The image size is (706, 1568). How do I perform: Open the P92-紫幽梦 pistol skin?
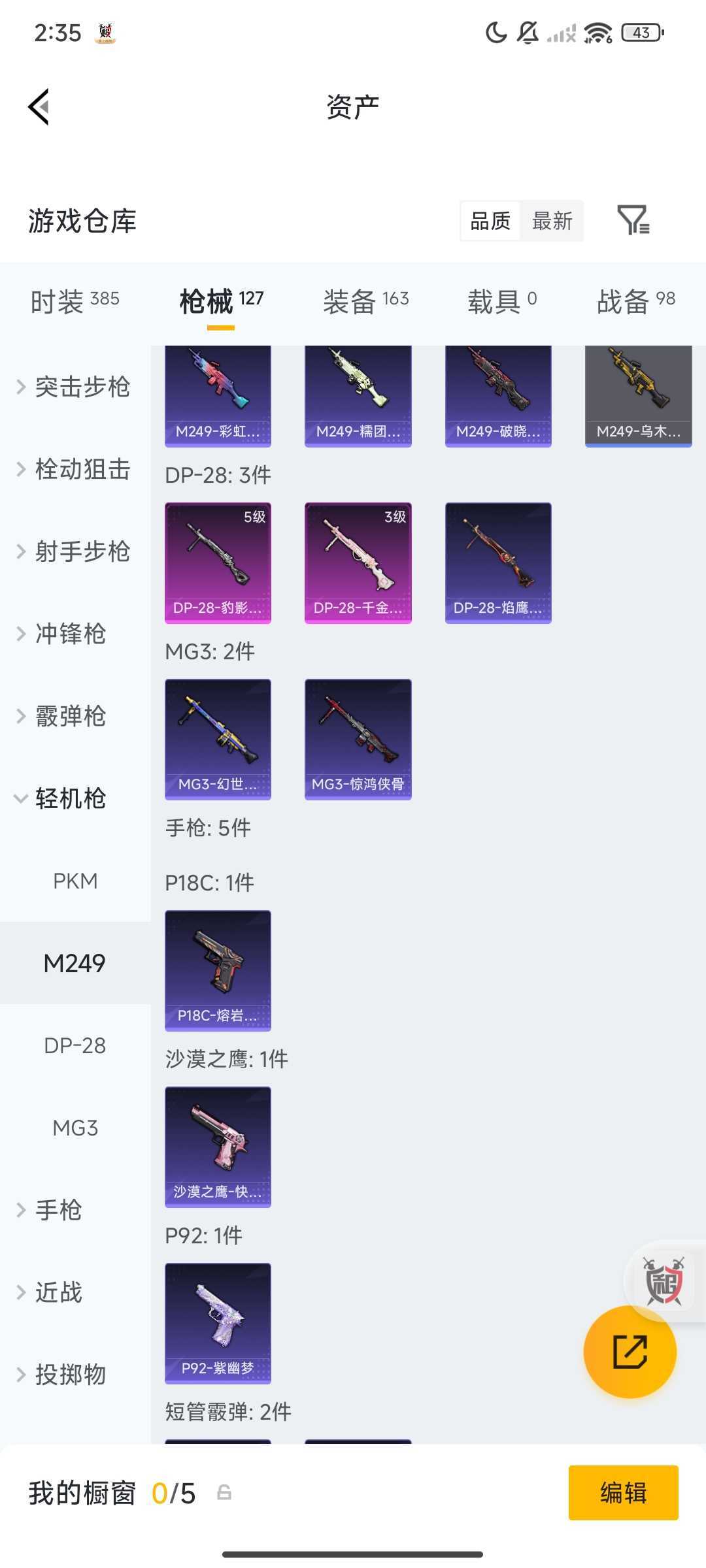coord(218,1323)
